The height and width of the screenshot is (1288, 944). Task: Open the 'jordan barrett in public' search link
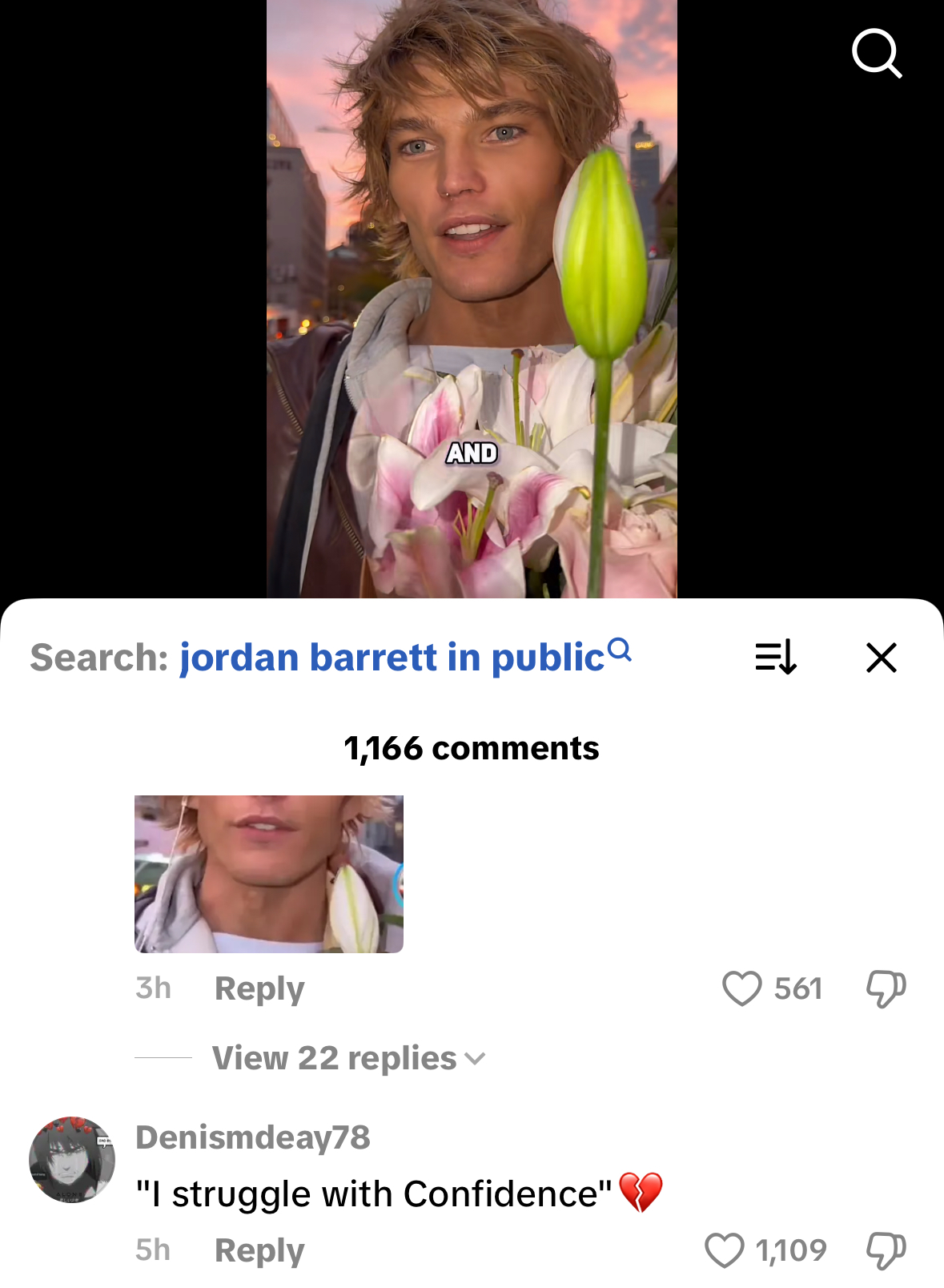pyautogui.click(x=392, y=658)
